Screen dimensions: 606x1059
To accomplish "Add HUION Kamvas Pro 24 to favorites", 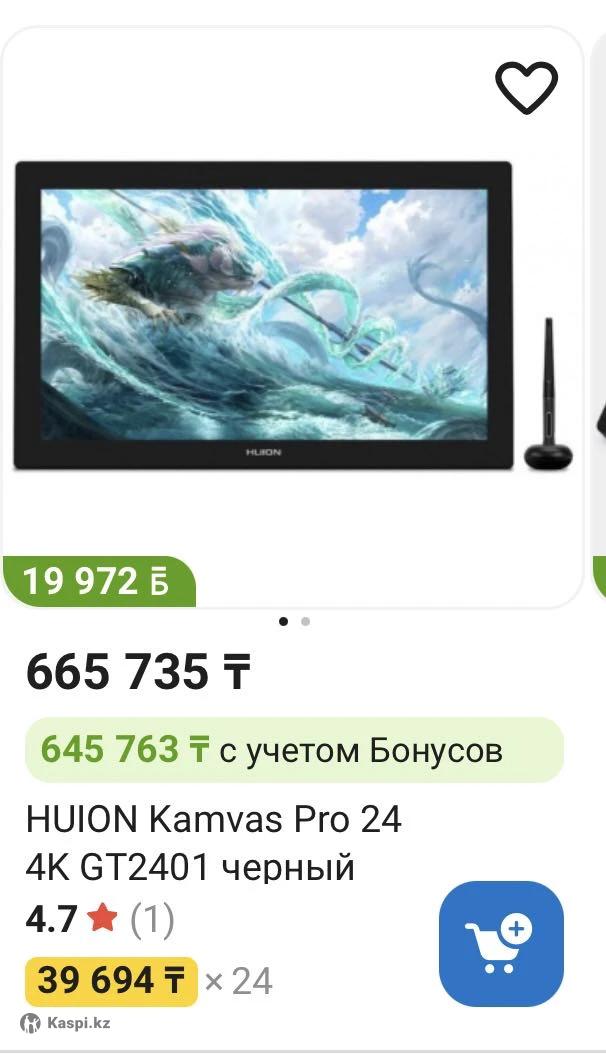I will pos(526,88).
